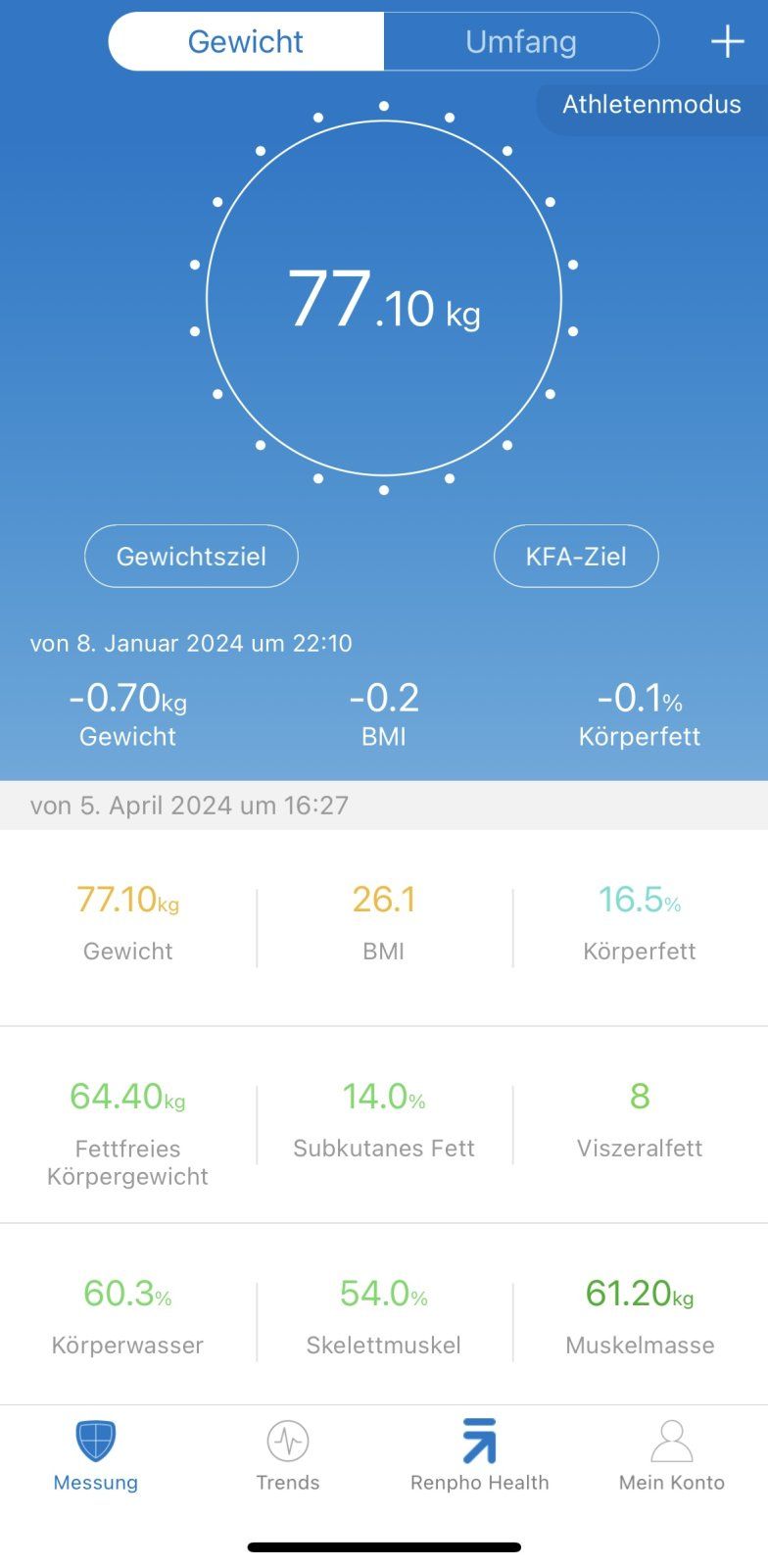Open Fettfreies Körpergewicht details

pyautogui.click(x=128, y=1130)
